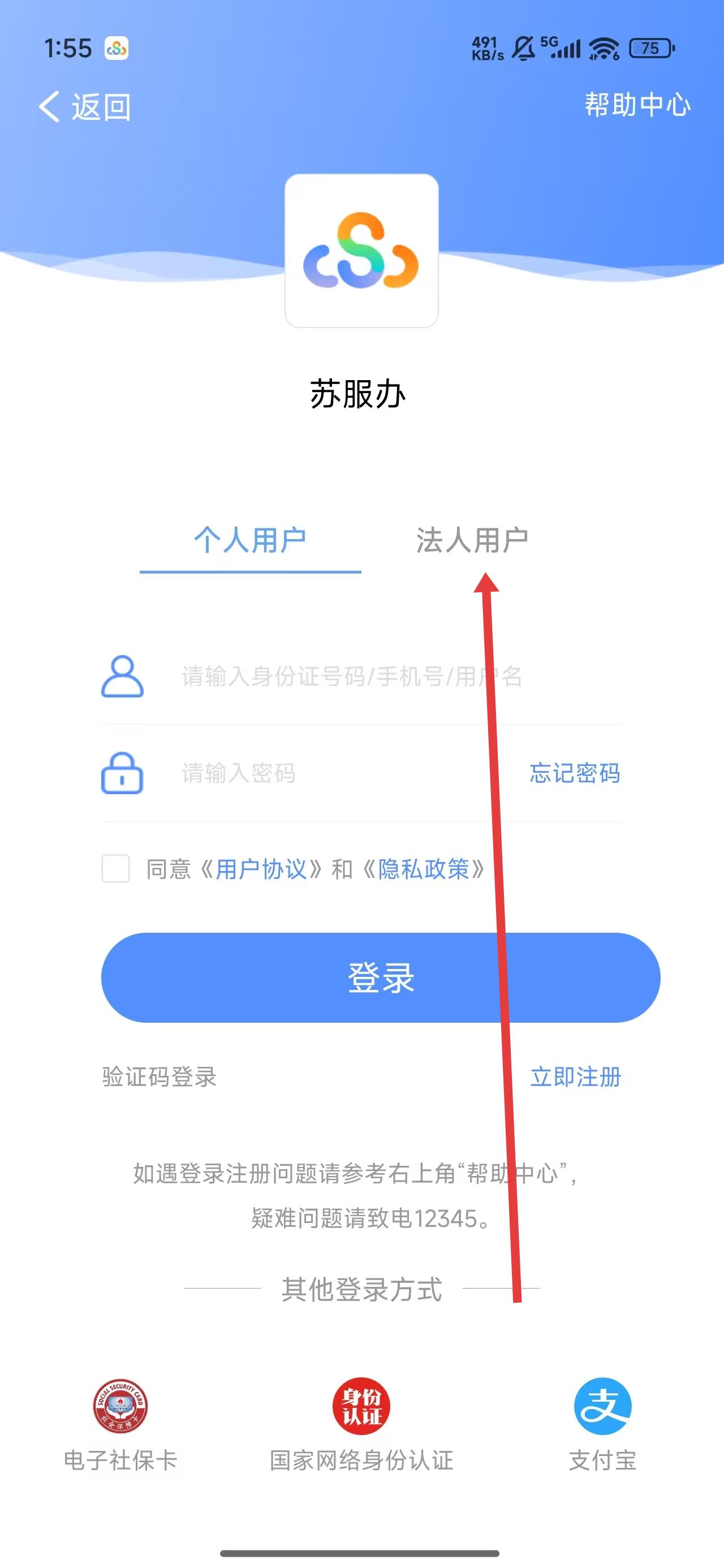Focus the ID/phone/username input field
The image size is (724, 1568).
[352, 677]
